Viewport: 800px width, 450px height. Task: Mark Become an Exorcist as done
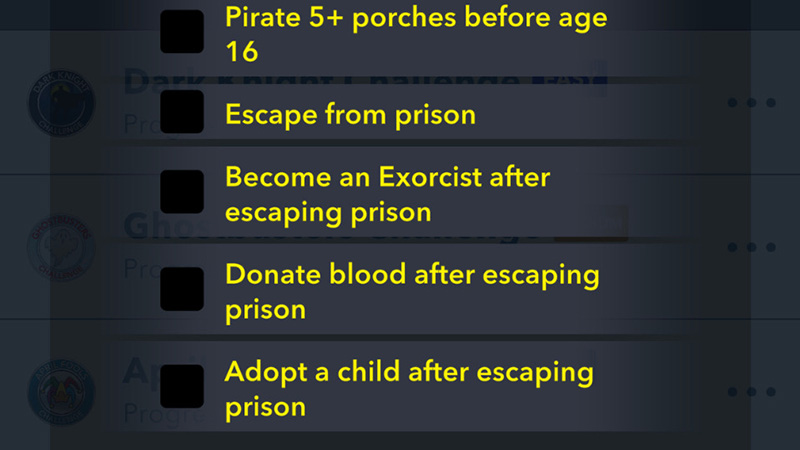click(182, 192)
